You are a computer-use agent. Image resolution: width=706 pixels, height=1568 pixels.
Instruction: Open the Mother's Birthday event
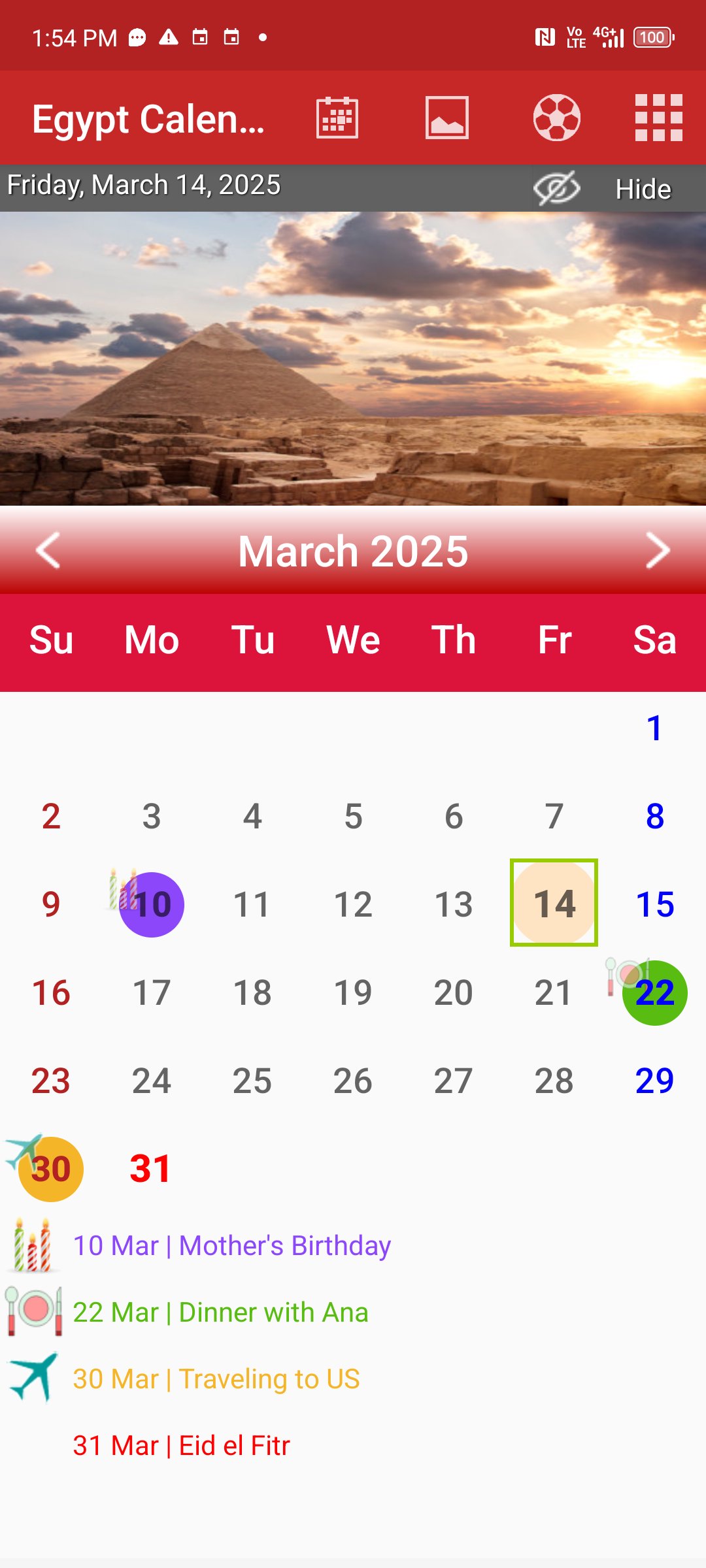point(231,1245)
